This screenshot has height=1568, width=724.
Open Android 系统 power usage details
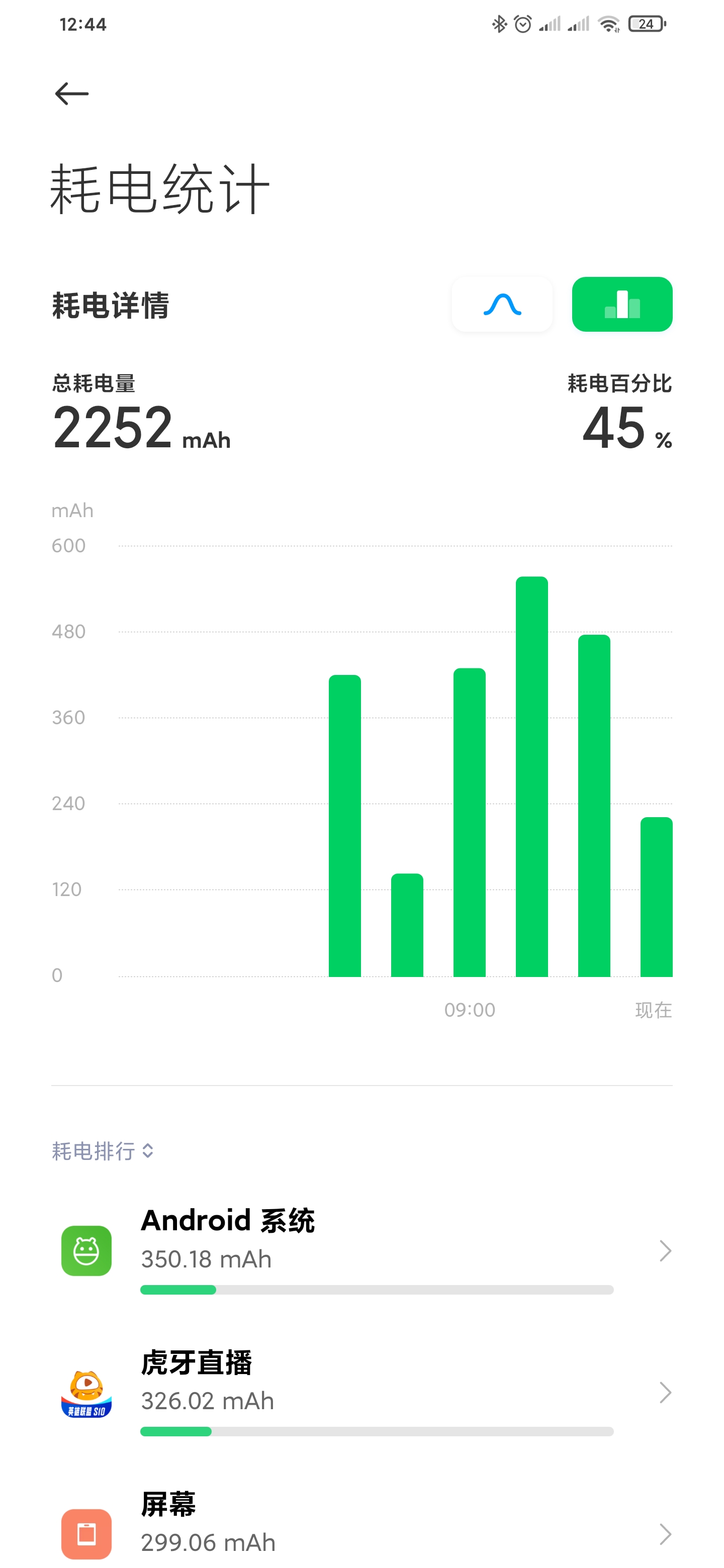[361, 1251]
